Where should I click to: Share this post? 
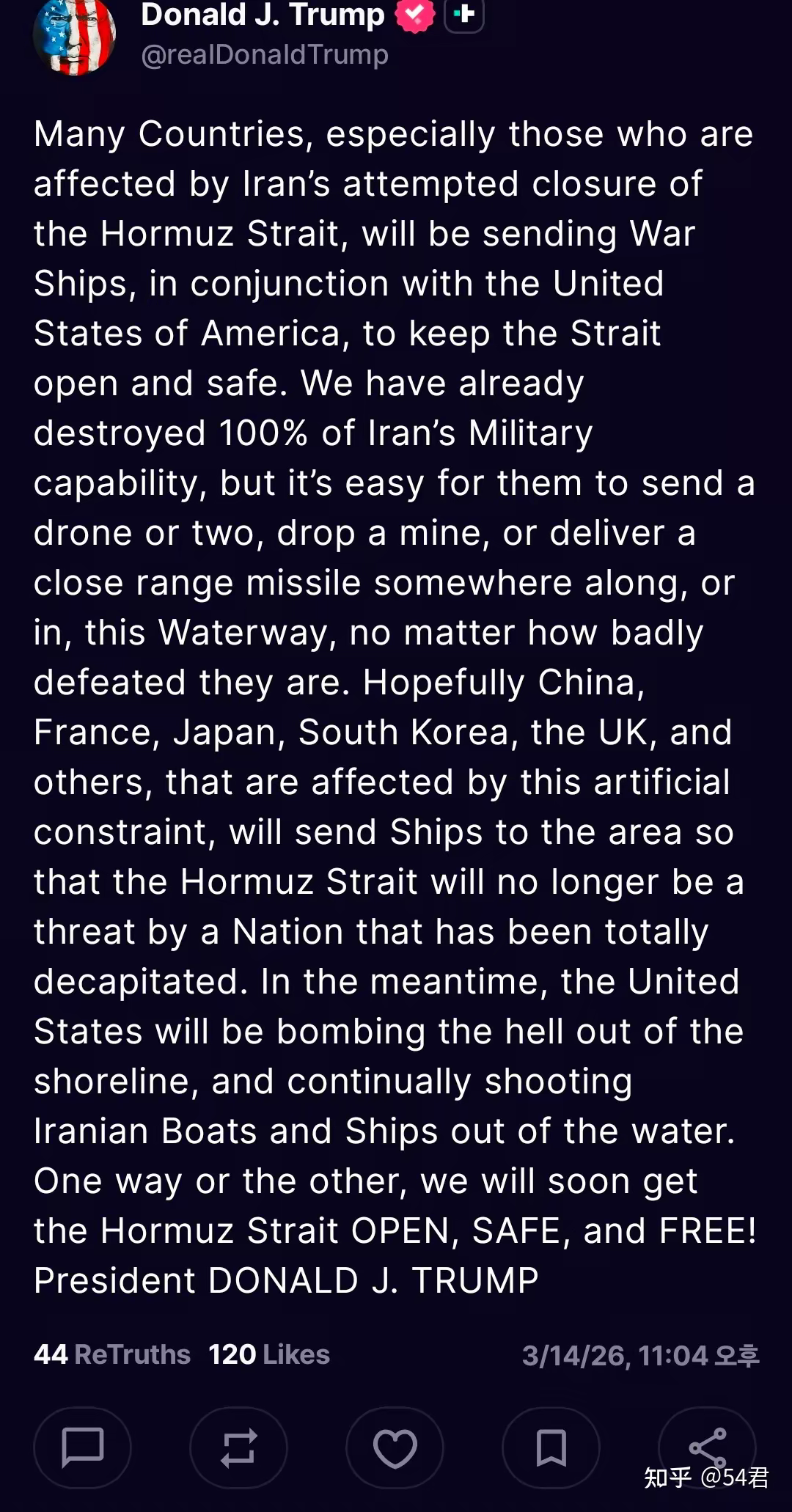[x=707, y=1446]
